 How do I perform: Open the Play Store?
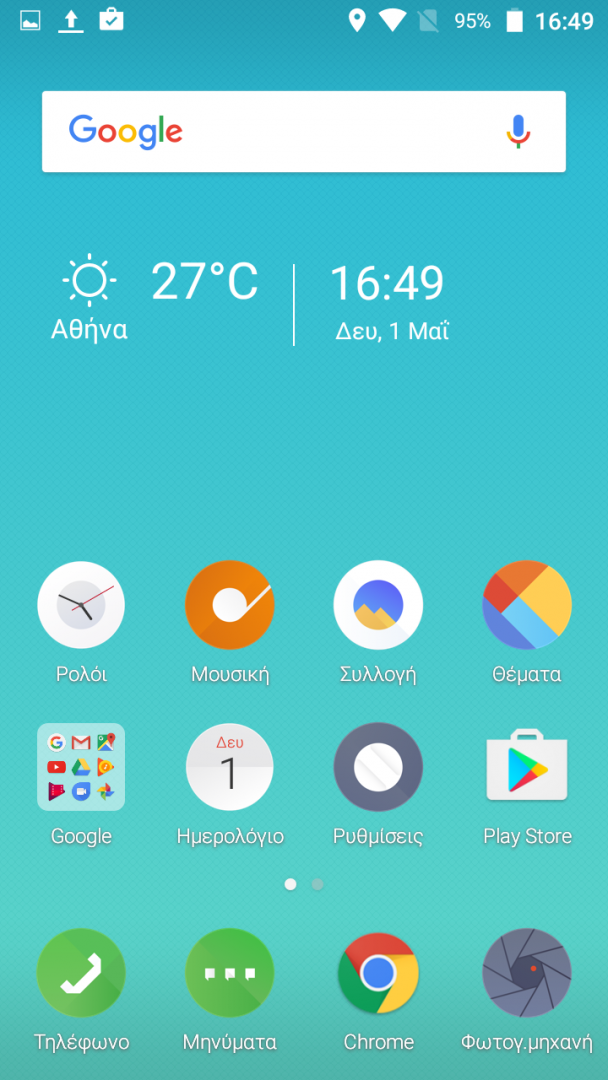point(527,767)
